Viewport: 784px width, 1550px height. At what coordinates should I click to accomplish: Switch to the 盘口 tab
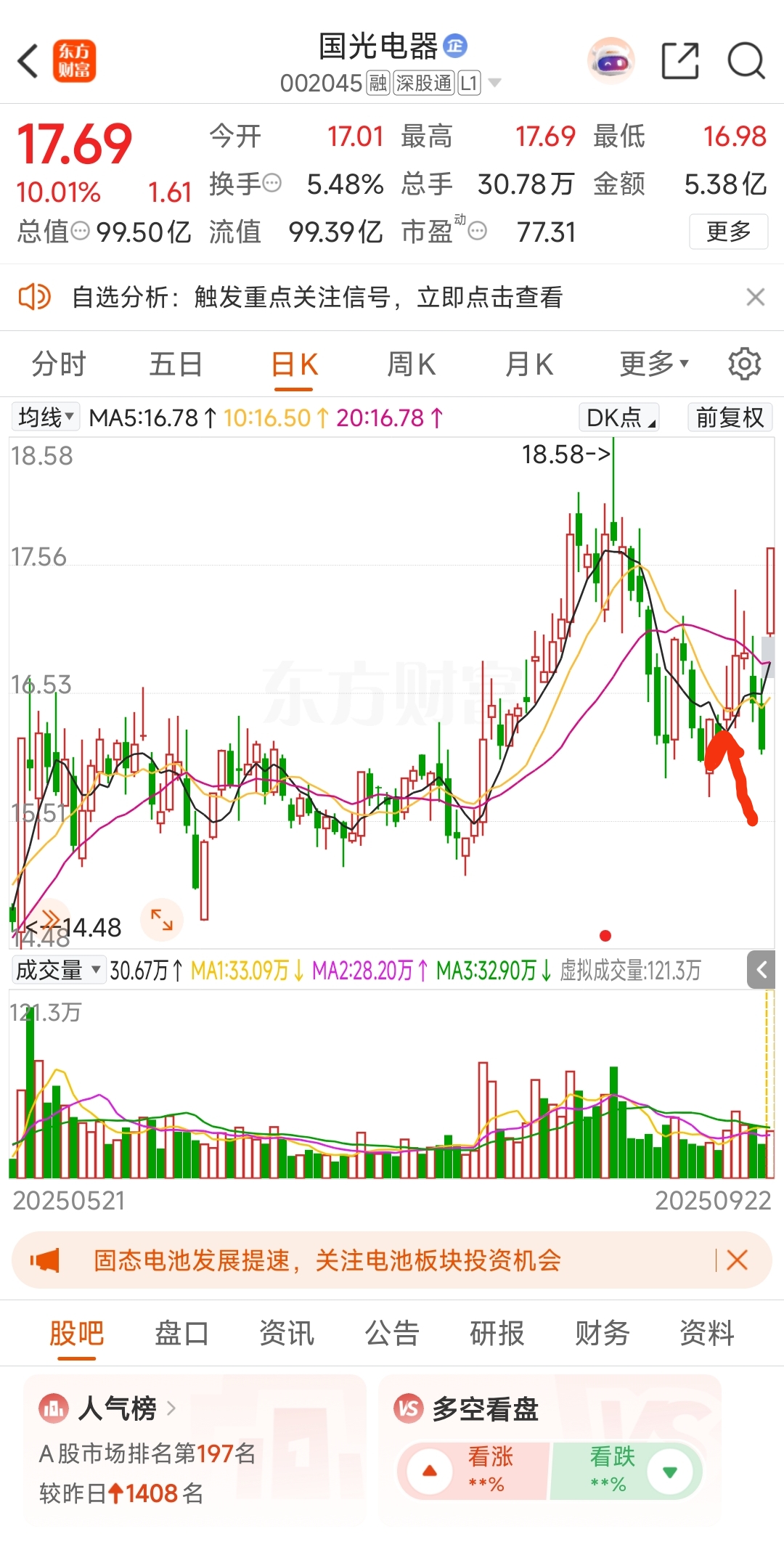click(x=181, y=1334)
